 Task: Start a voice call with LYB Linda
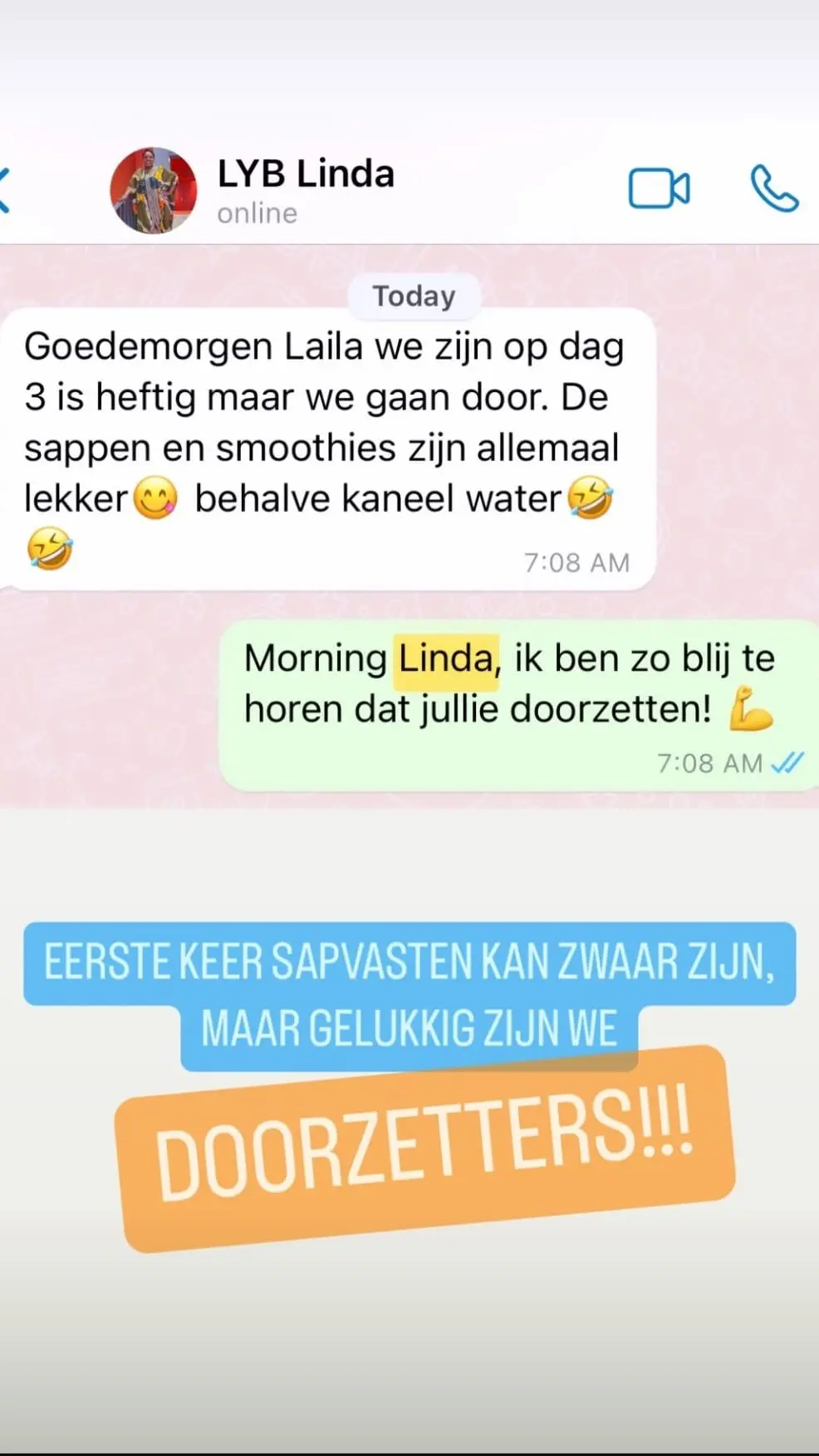point(773,189)
